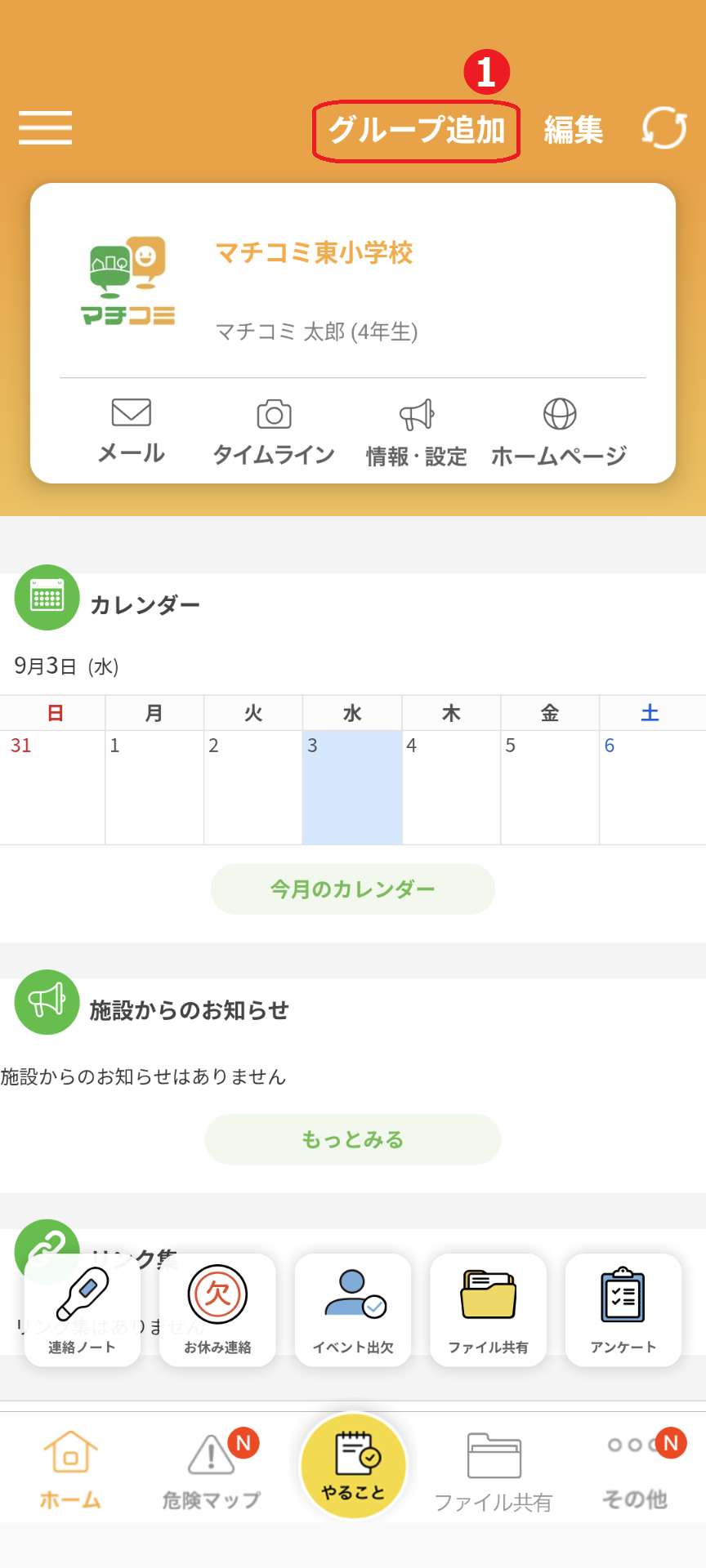
Task: Open 今月のカレンダー
Action: point(353,889)
